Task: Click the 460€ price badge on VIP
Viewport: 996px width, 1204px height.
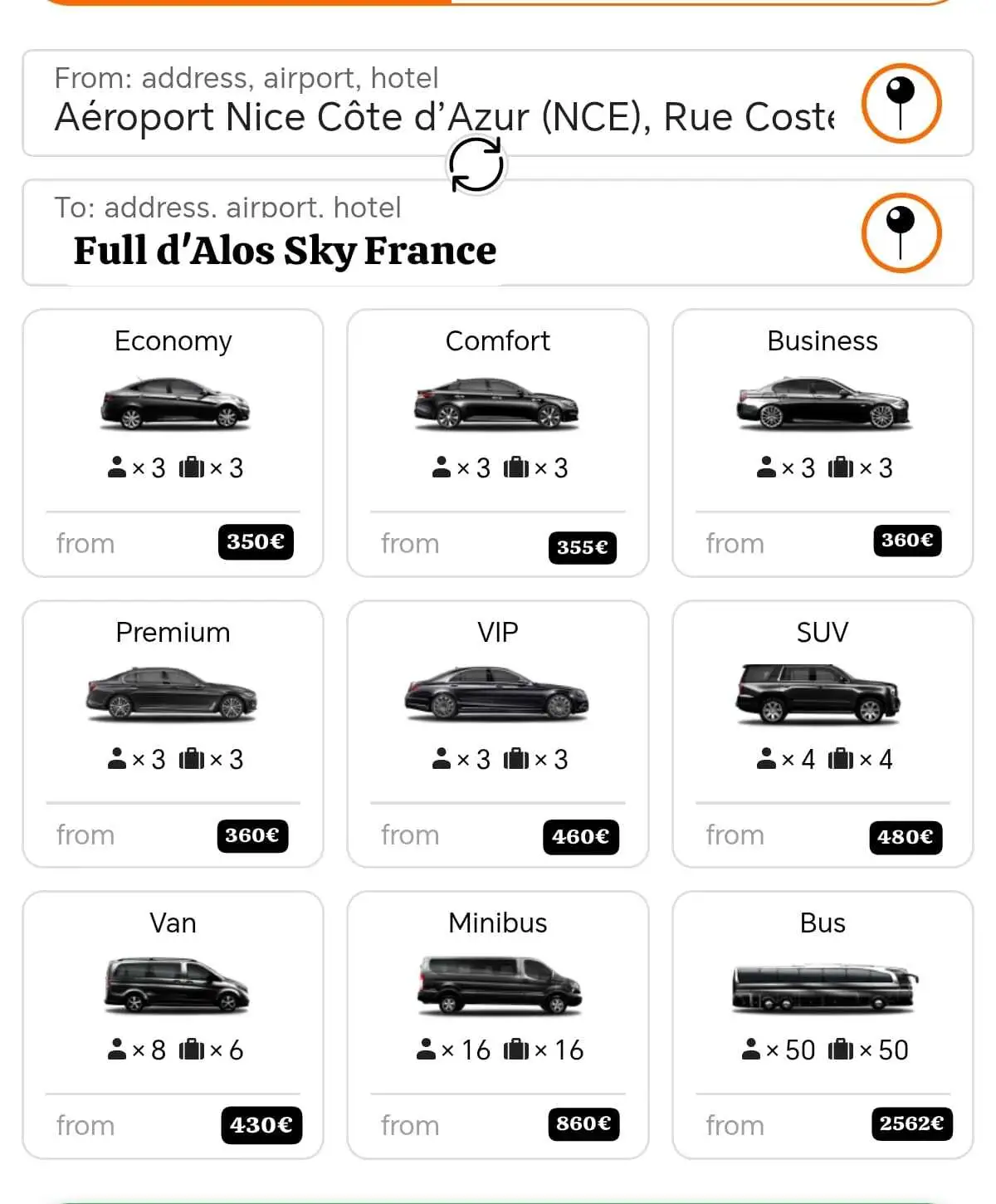Action: tap(580, 835)
